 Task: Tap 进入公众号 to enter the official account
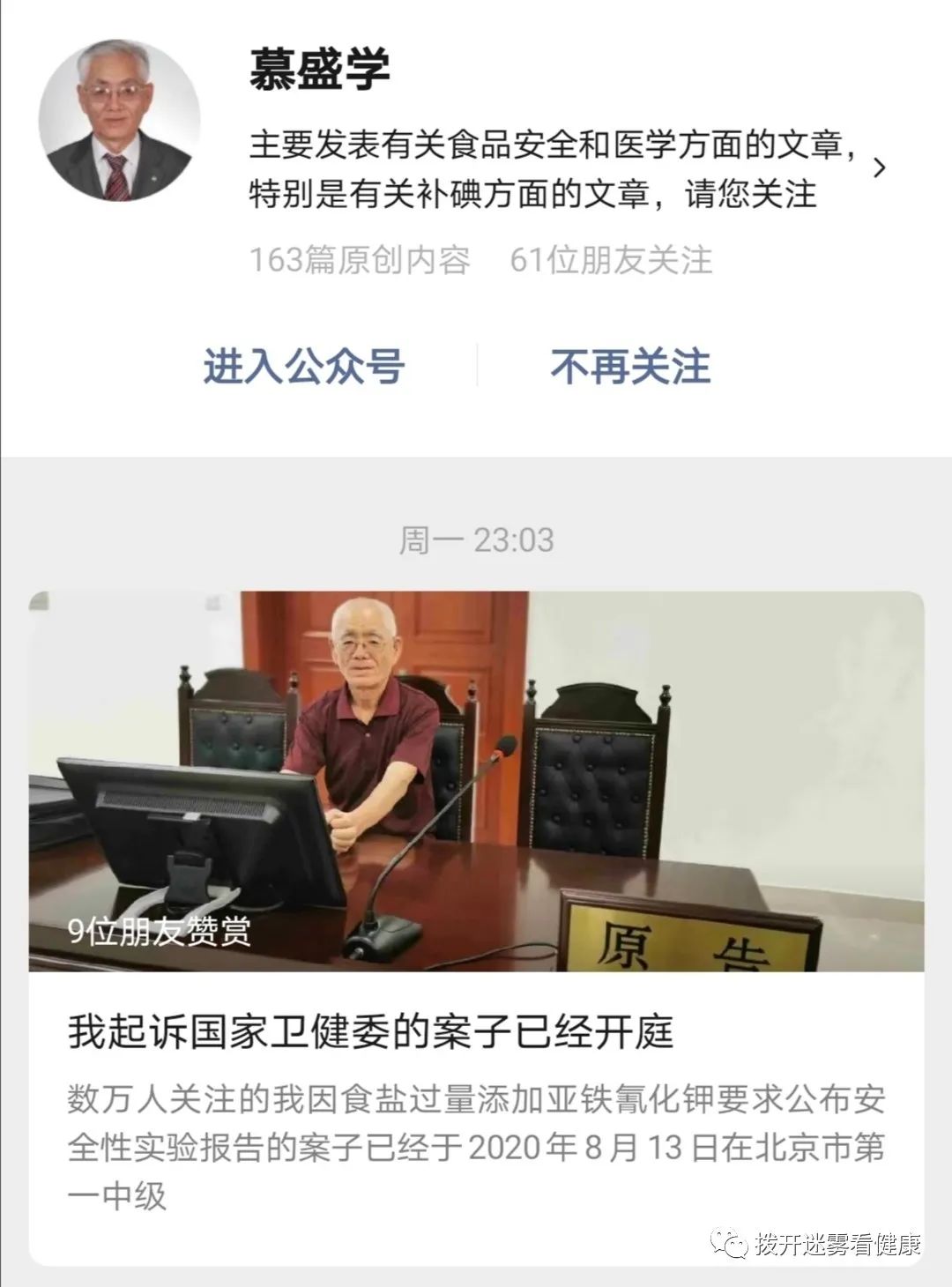304,367
